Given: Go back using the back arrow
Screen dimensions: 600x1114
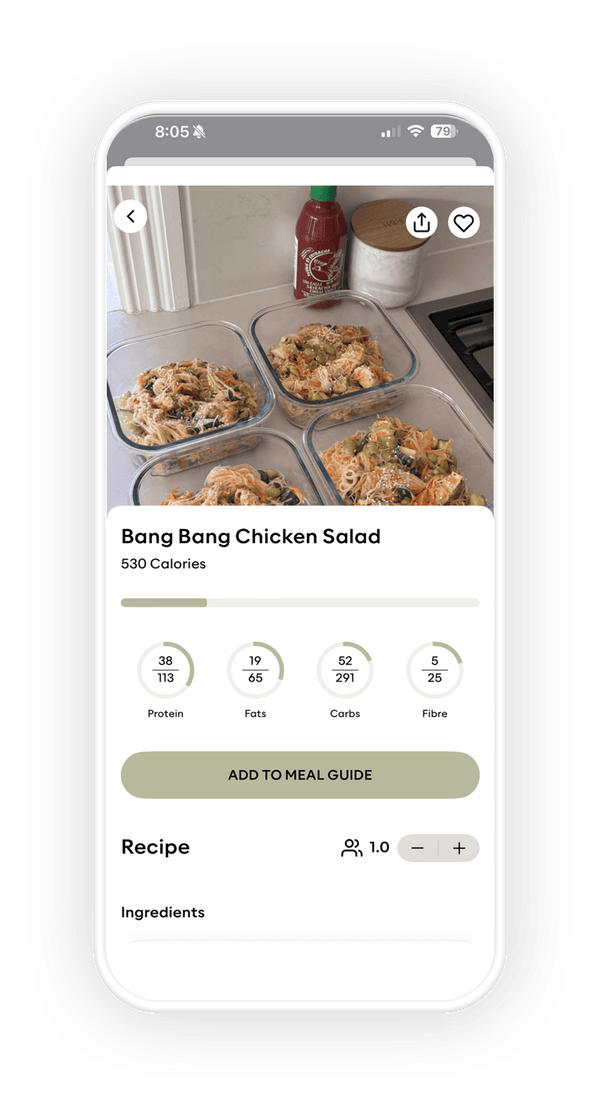Looking at the screenshot, I should [130, 216].
